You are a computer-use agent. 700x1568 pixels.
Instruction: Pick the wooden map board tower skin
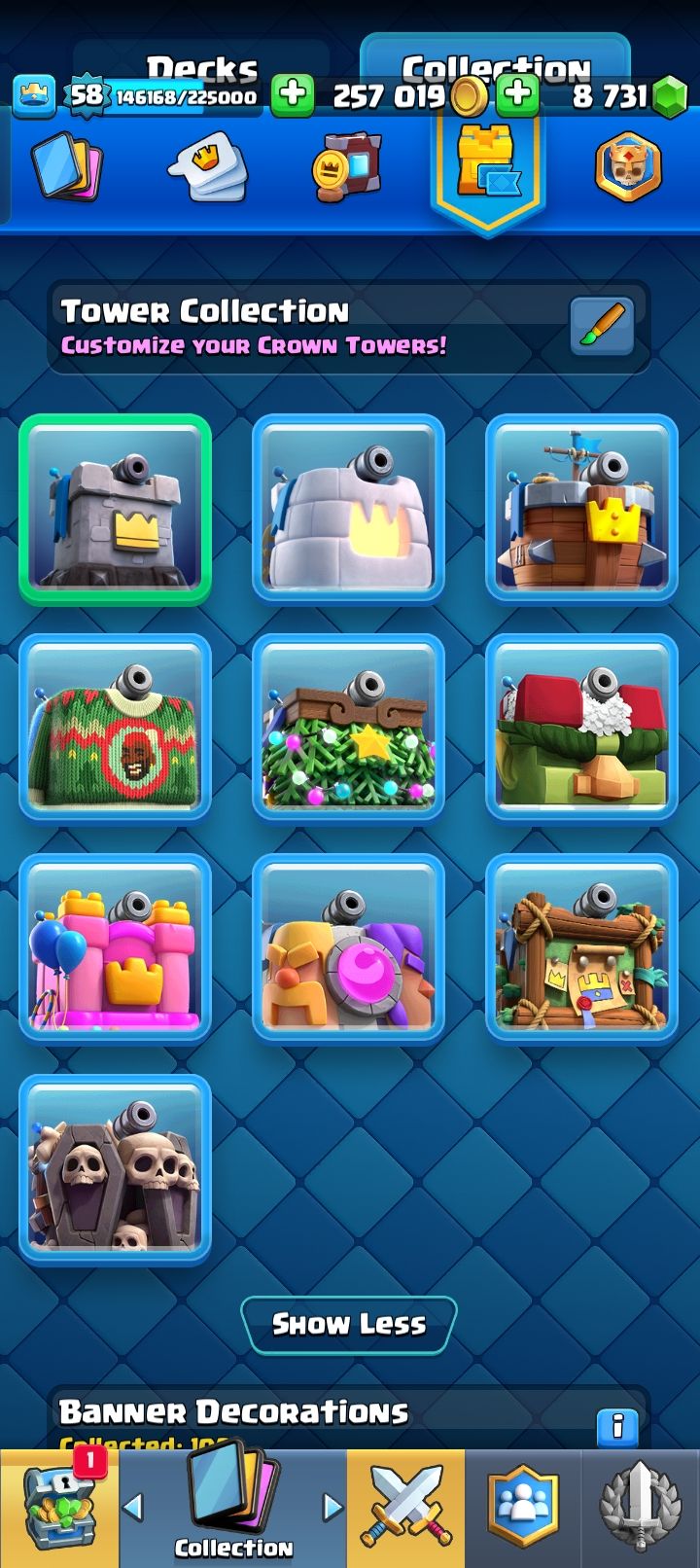581,949
